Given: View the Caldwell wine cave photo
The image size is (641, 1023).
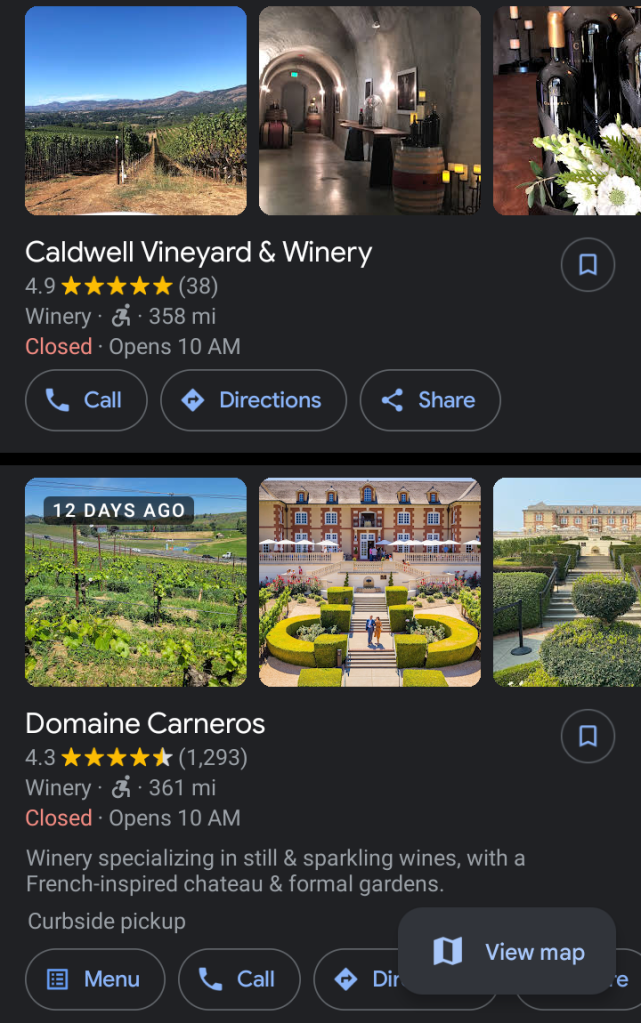Looking at the screenshot, I should 370,110.
